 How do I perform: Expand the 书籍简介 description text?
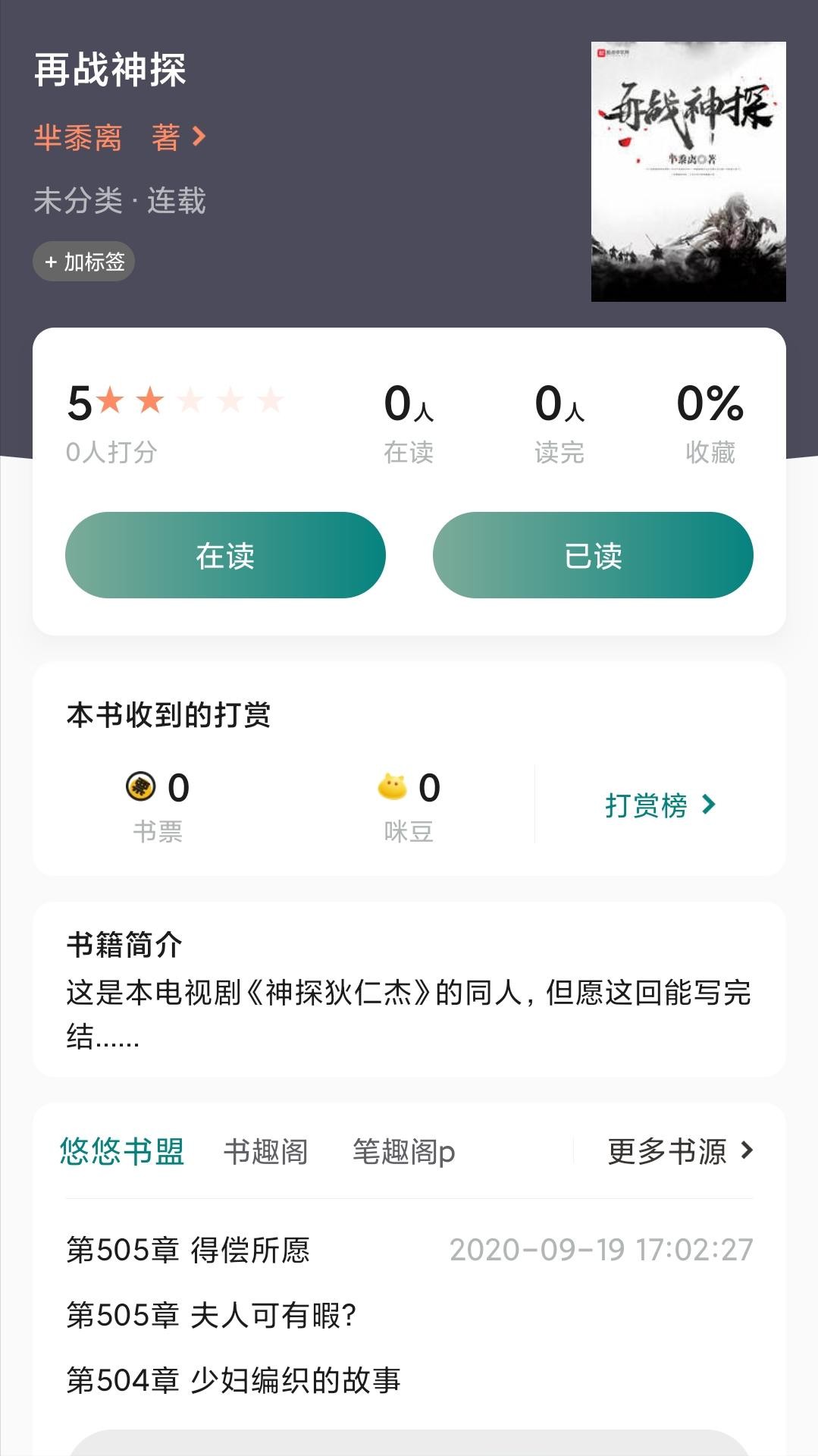click(408, 1013)
